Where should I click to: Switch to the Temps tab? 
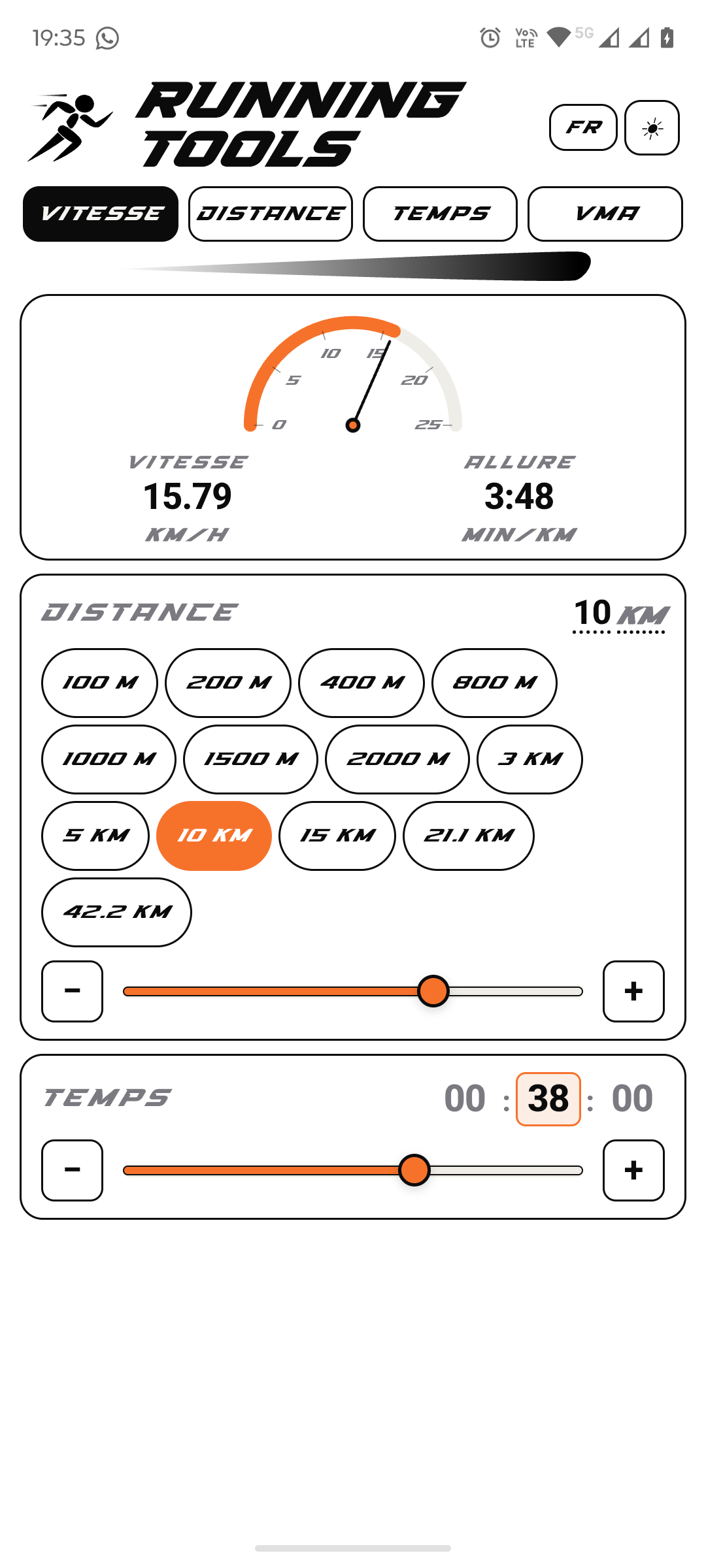(x=440, y=214)
